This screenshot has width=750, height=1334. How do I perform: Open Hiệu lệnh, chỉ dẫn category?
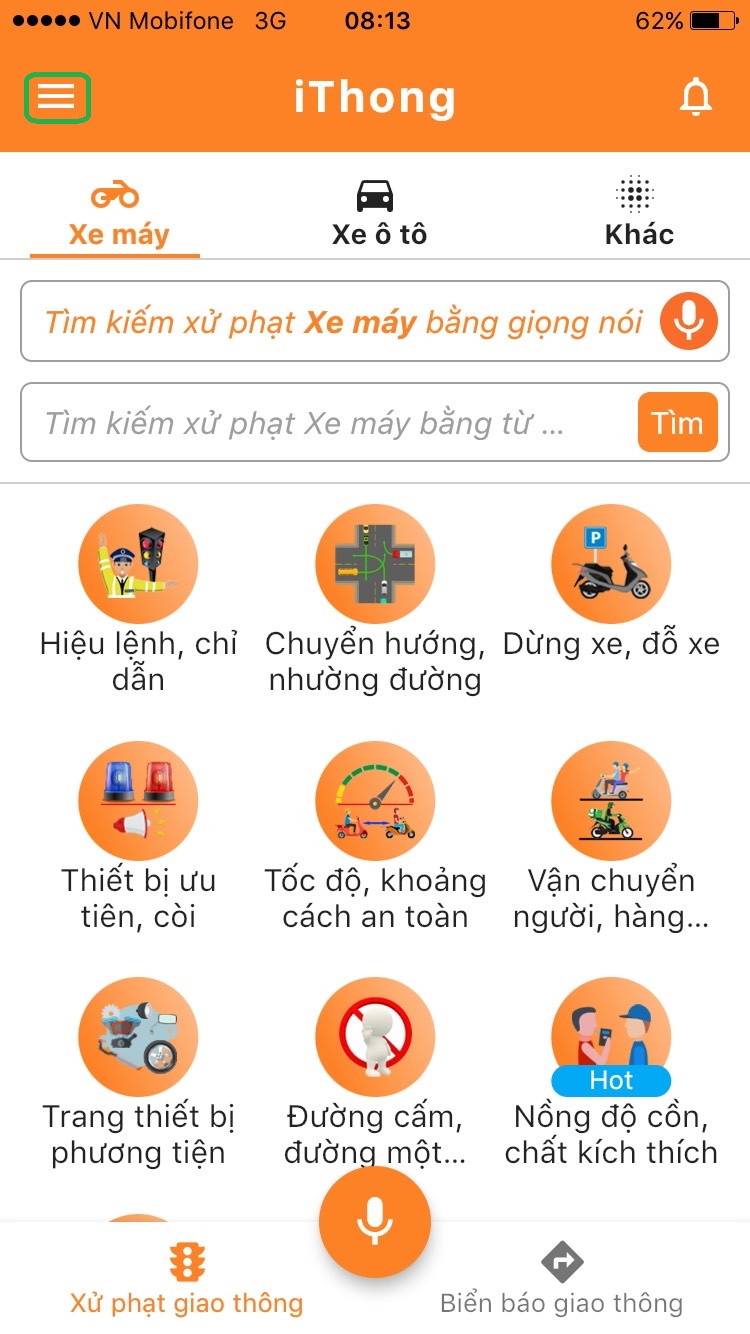tap(138, 600)
